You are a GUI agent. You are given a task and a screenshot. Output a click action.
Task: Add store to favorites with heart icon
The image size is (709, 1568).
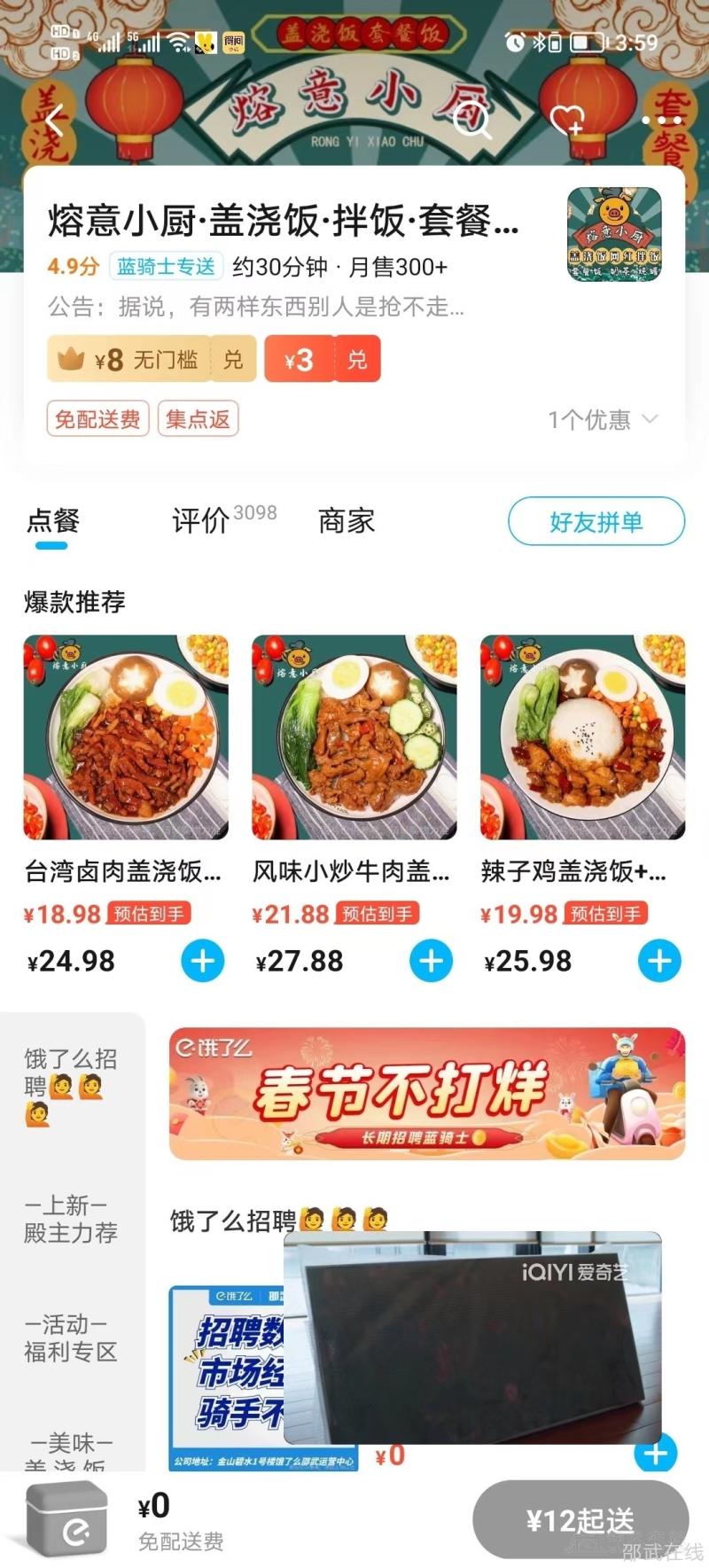[x=567, y=120]
